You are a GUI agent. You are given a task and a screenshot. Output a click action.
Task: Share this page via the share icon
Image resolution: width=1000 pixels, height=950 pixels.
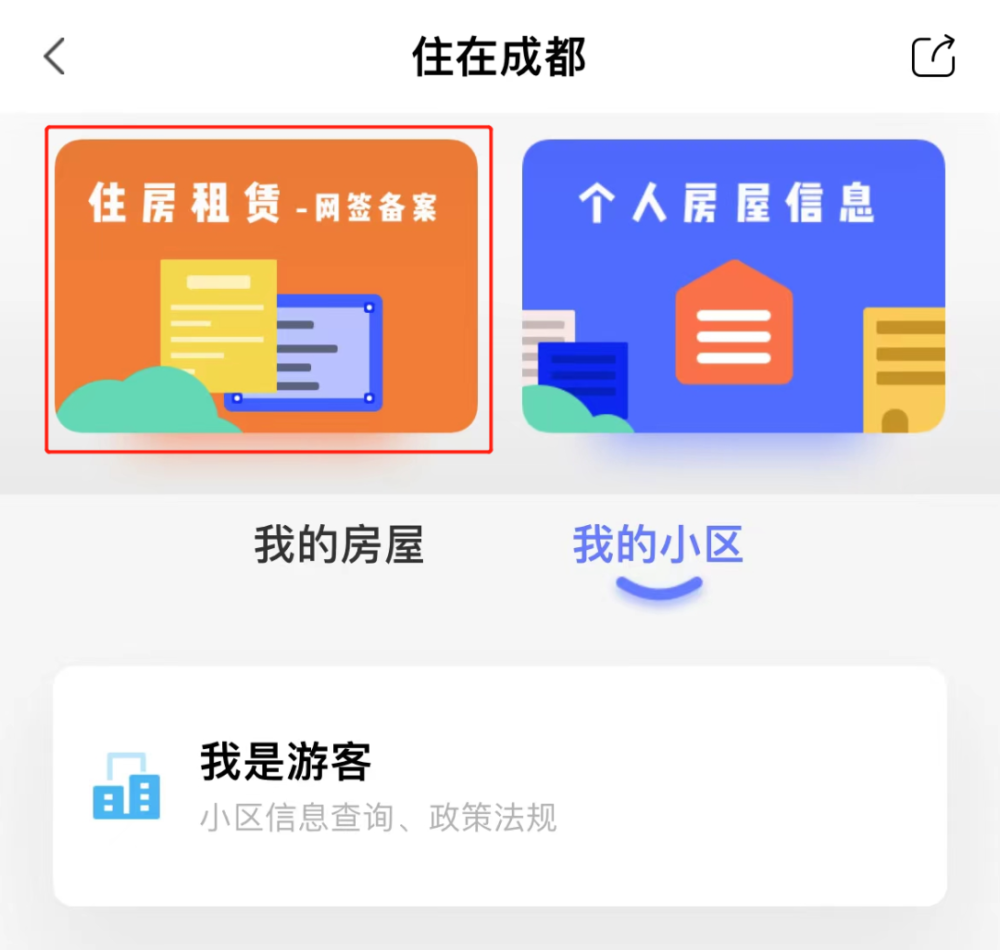pos(933,57)
